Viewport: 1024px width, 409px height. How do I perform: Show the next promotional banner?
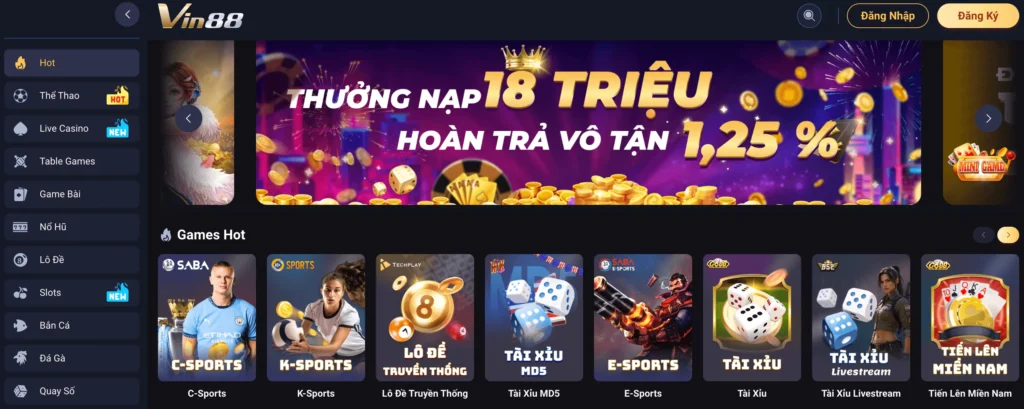(x=988, y=118)
